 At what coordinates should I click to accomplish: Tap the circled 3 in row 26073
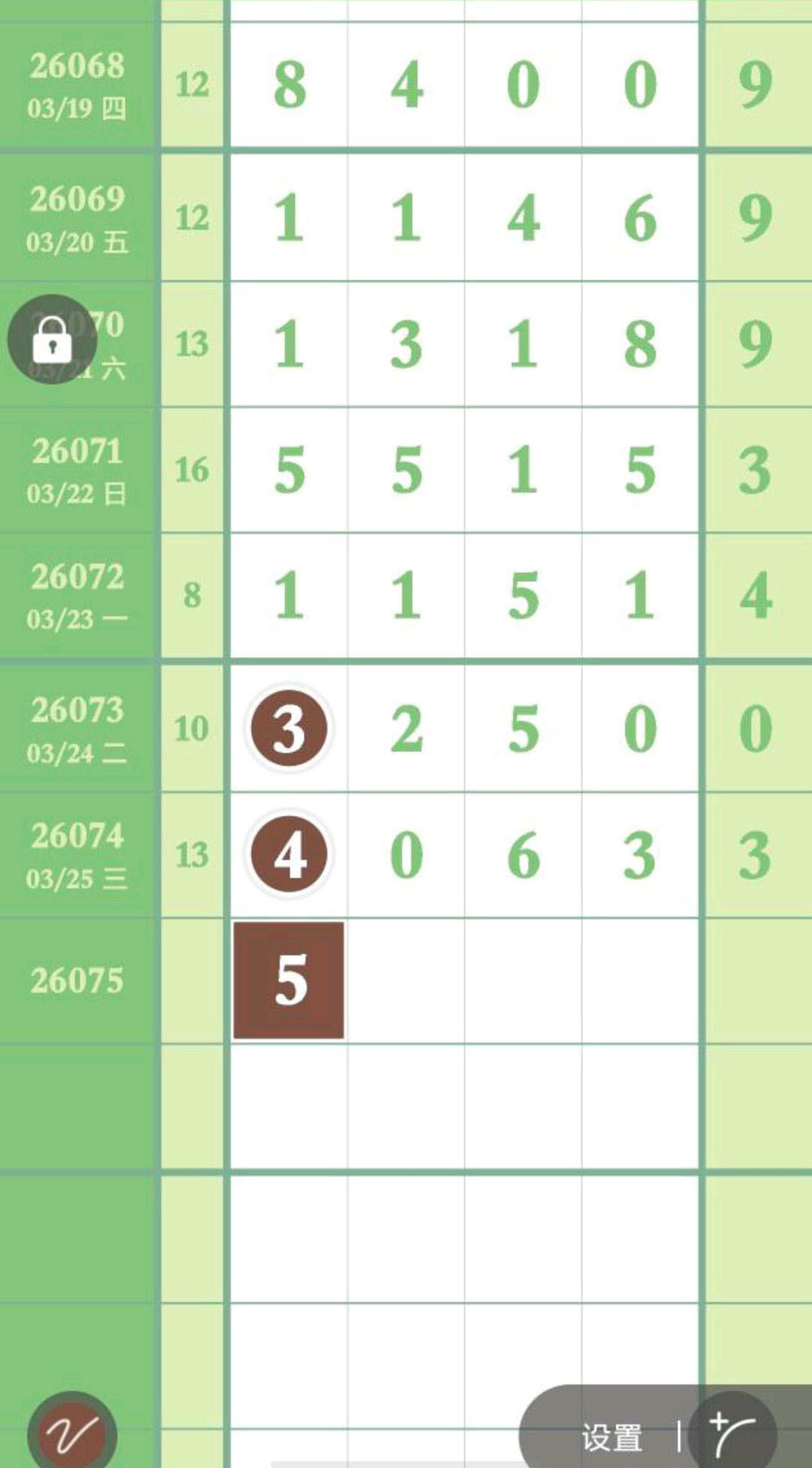[x=289, y=728]
